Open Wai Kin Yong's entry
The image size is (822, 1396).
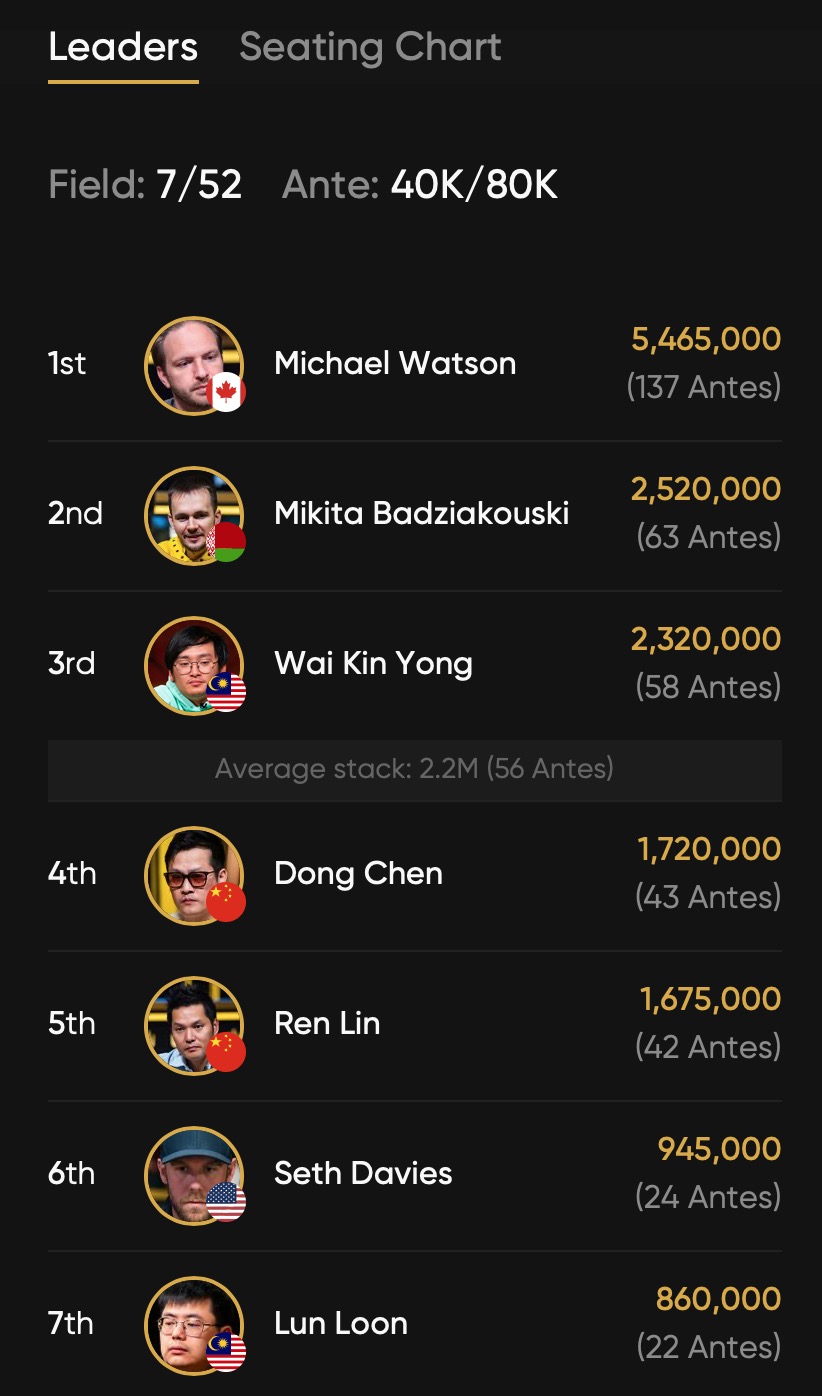click(373, 664)
